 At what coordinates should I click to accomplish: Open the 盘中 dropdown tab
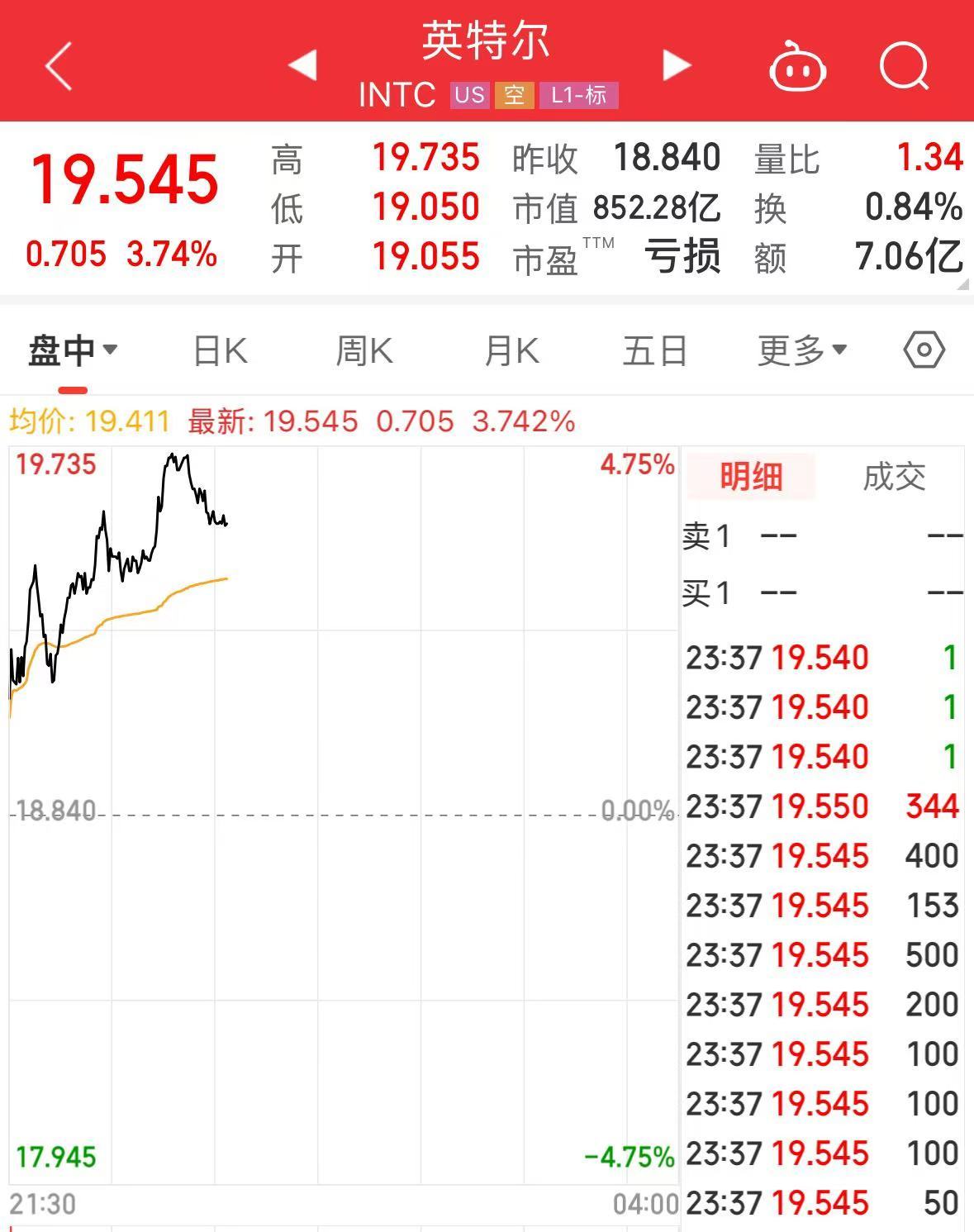point(73,351)
